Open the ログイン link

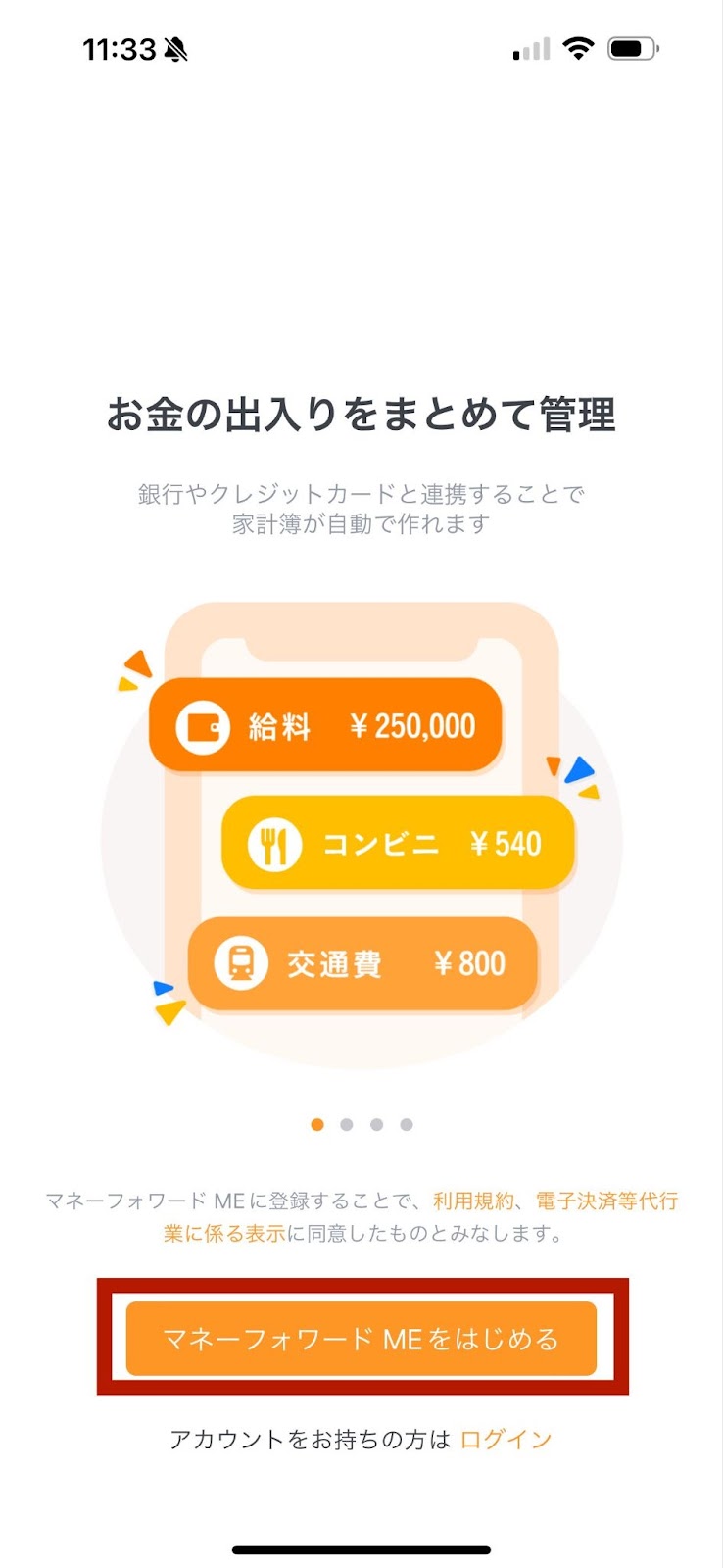pyautogui.click(x=506, y=1439)
